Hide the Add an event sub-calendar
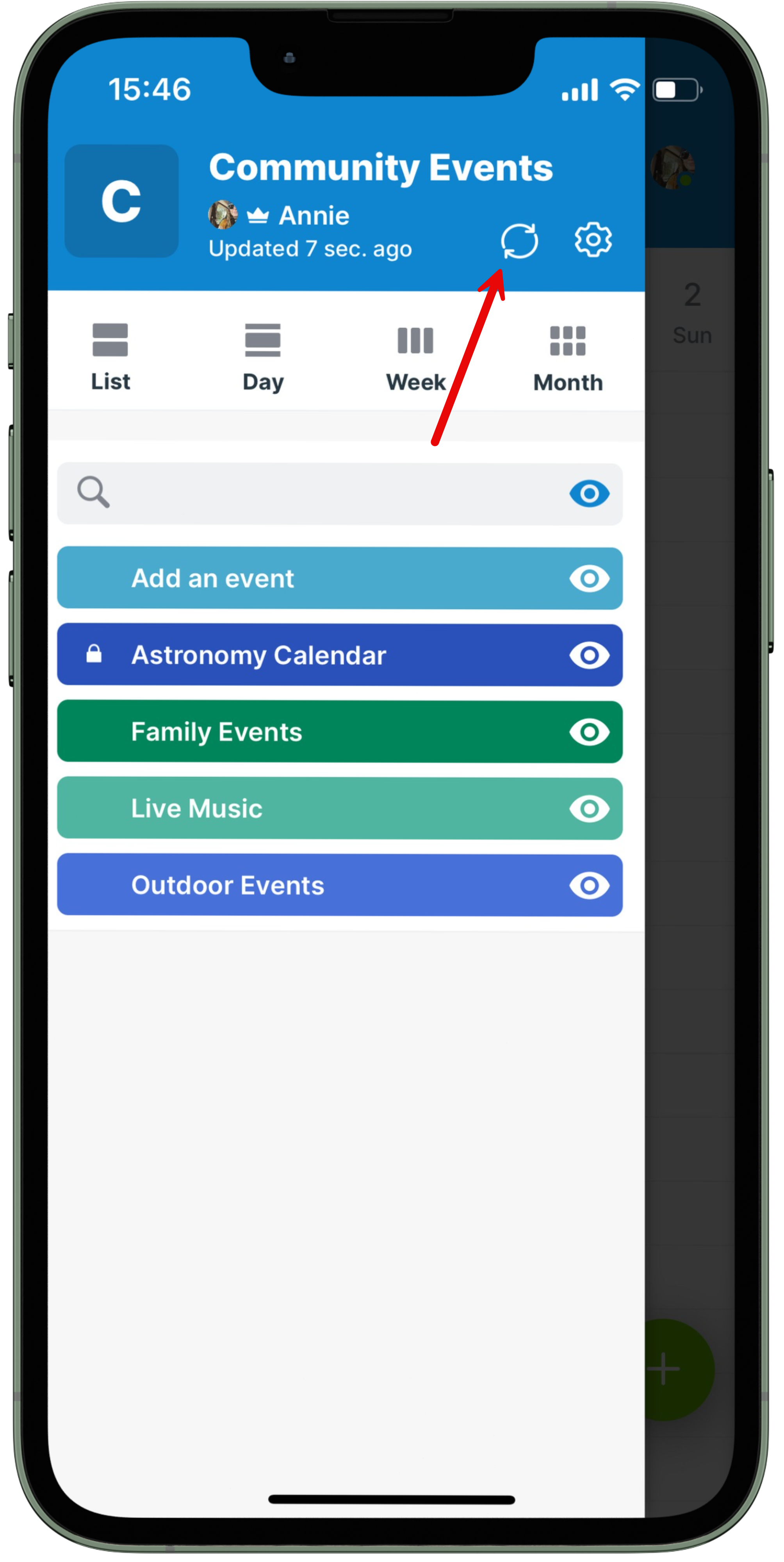Screen dimensions: 784x1562 (589, 578)
